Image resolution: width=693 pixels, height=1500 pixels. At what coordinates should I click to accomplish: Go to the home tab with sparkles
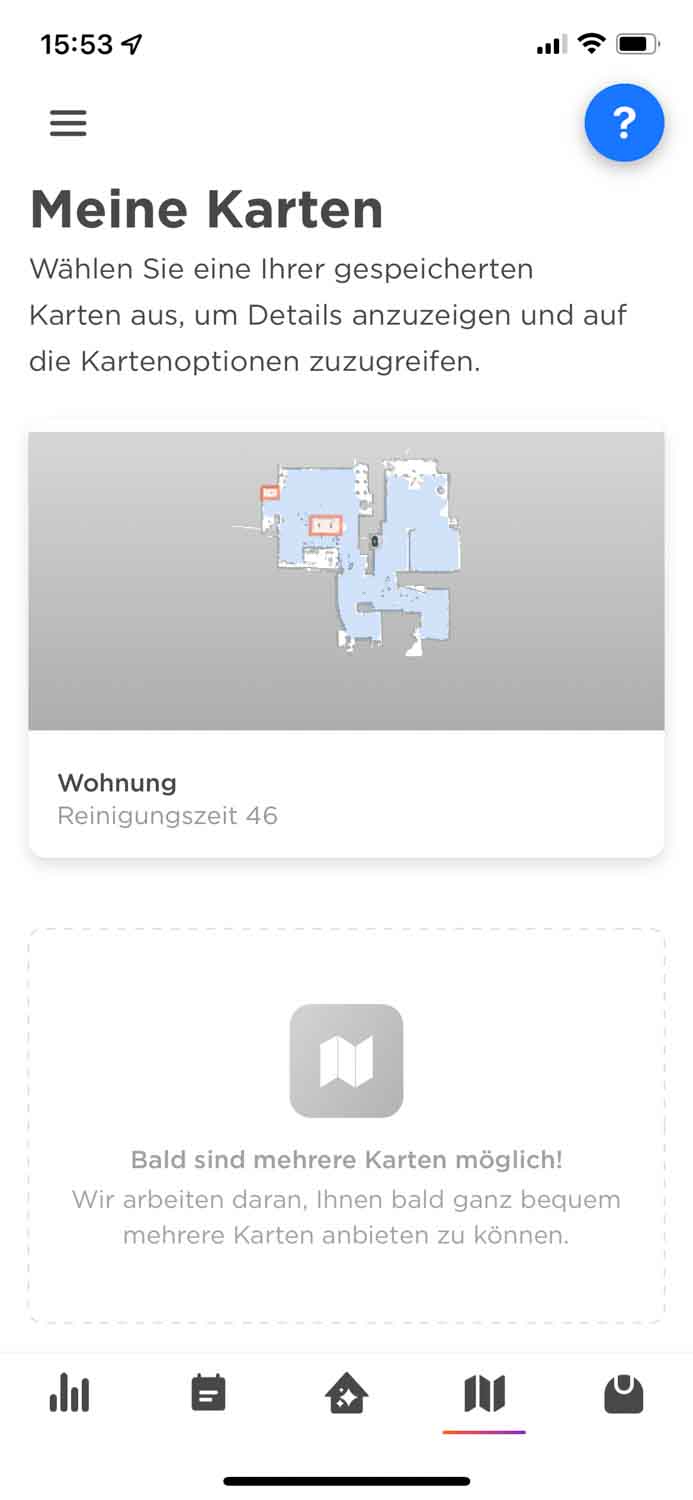pyautogui.click(x=347, y=1393)
